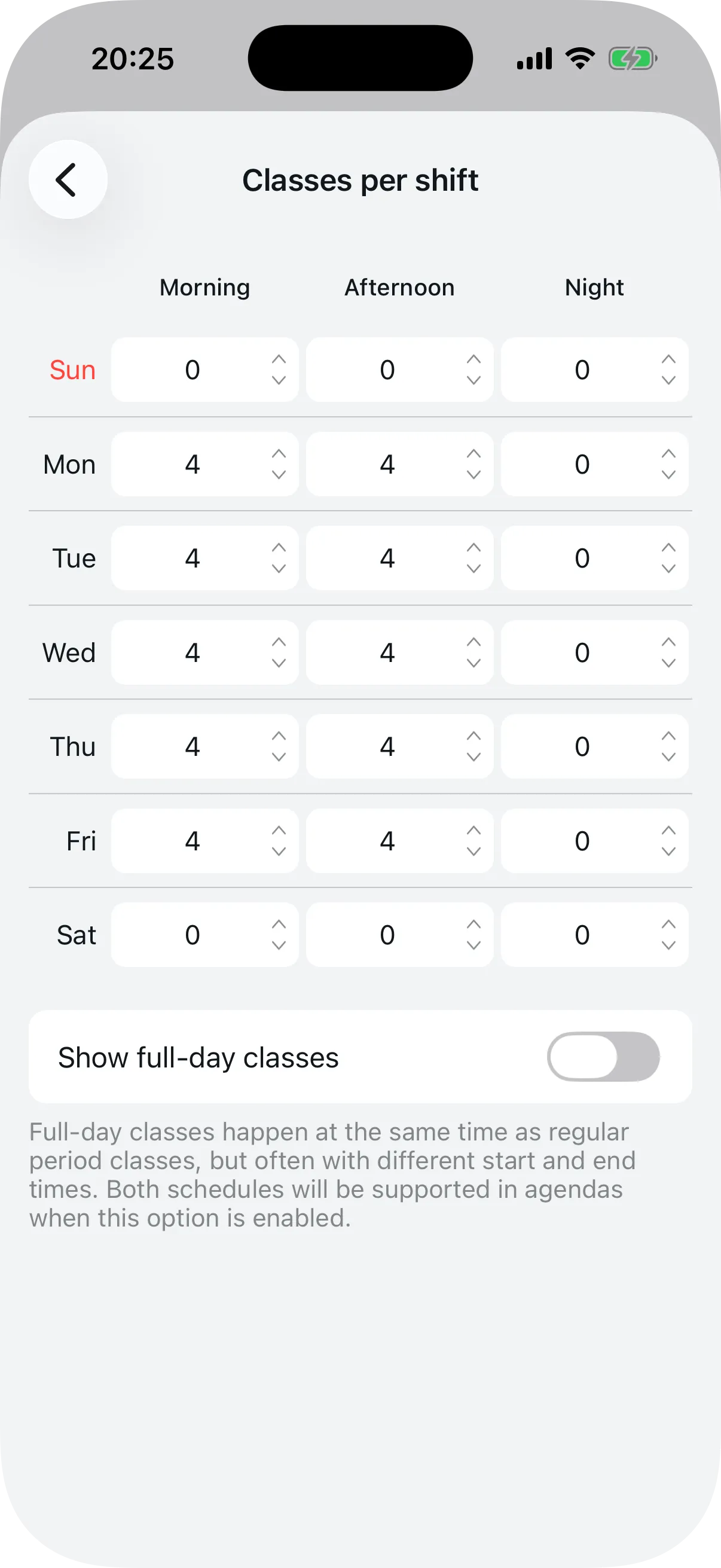
Task: Increment Saturday night classes
Action: coord(668,924)
